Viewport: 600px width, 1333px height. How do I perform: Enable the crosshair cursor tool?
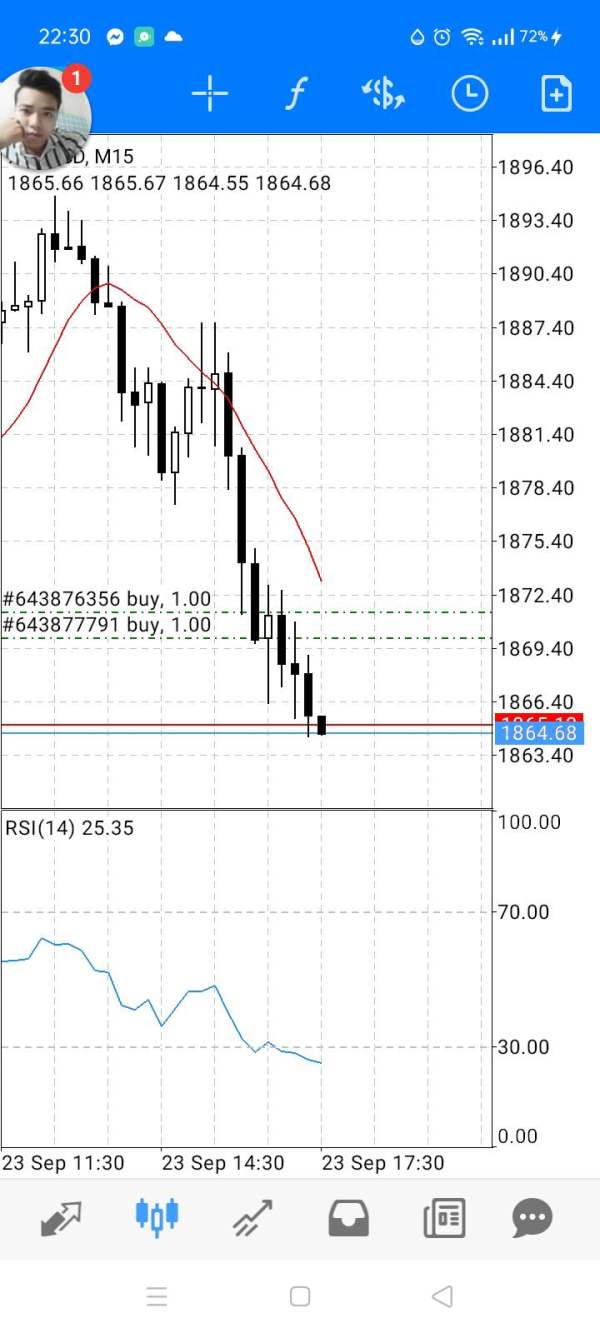210,94
